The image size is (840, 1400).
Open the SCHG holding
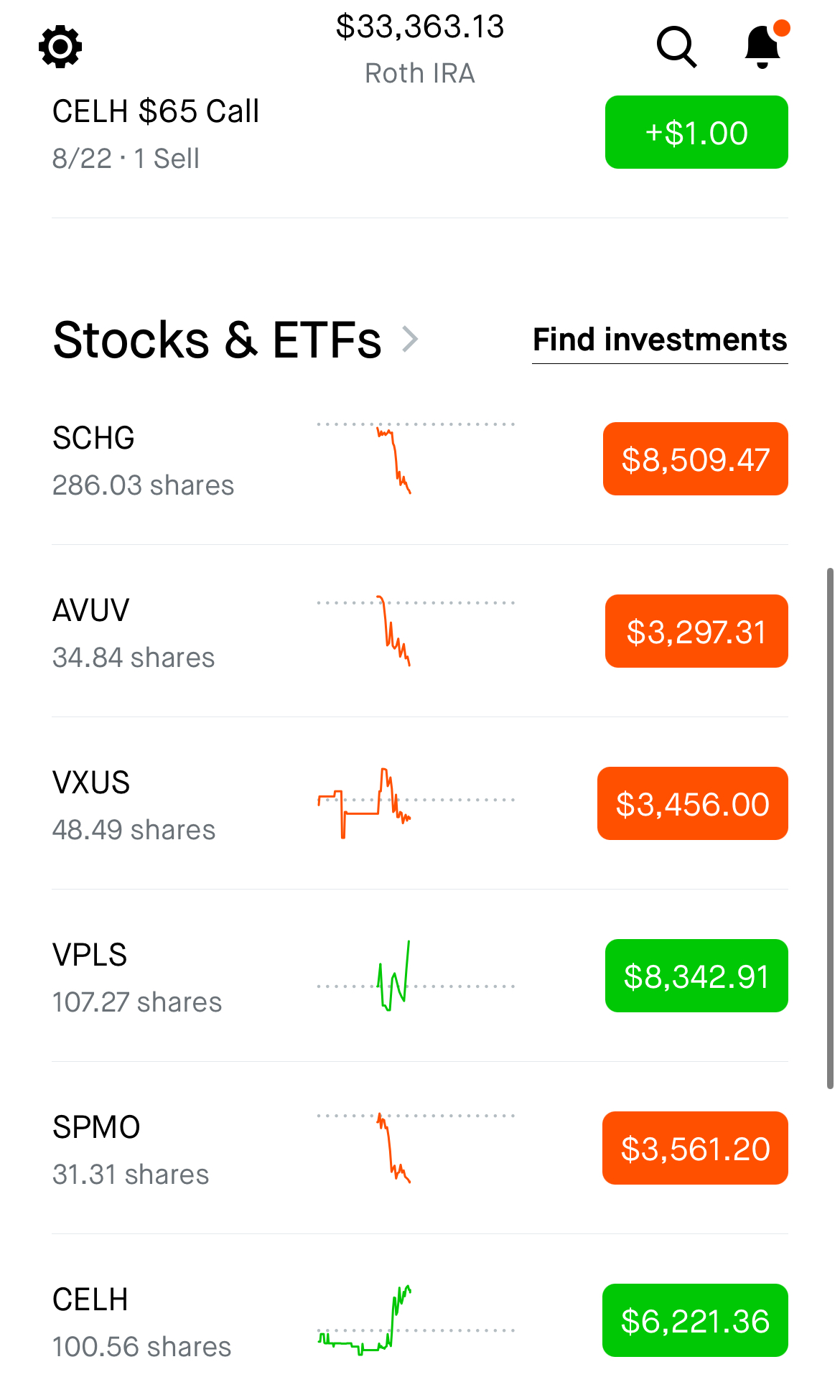144,460
